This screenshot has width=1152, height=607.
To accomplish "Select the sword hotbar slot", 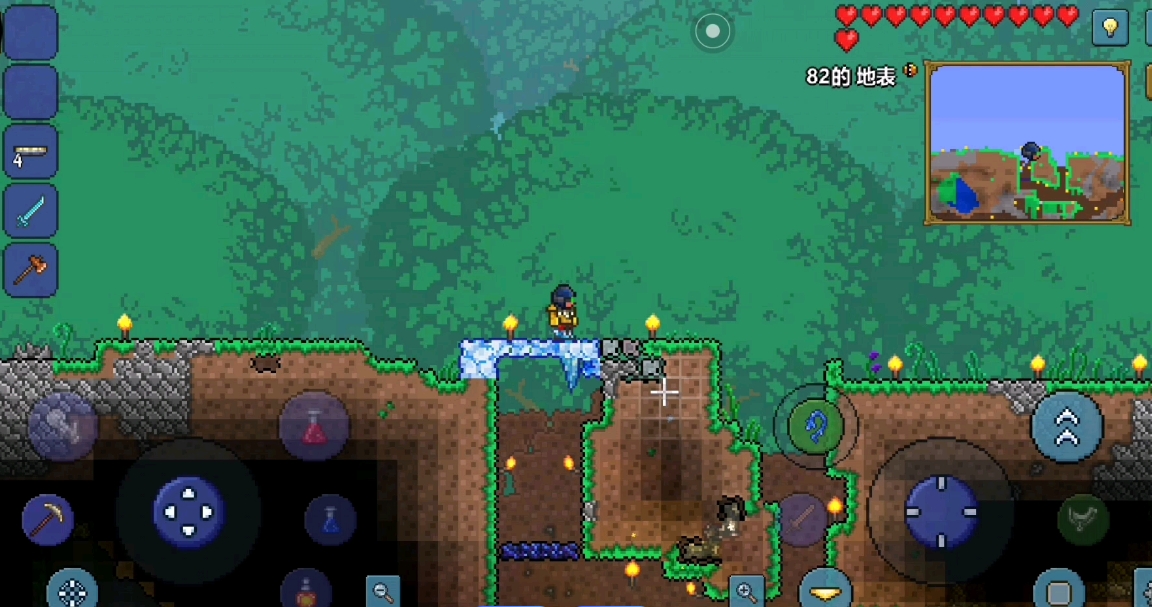I will click(x=30, y=210).
